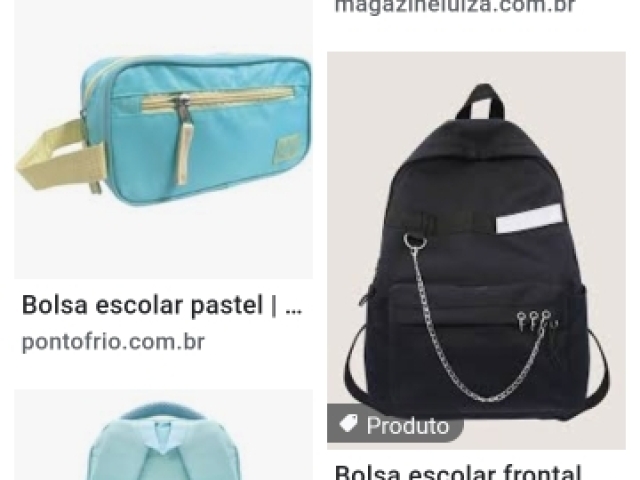Visit the pontofrio.com.br source link
Viewport: 640px width, 480px height.
click(112, 341)
